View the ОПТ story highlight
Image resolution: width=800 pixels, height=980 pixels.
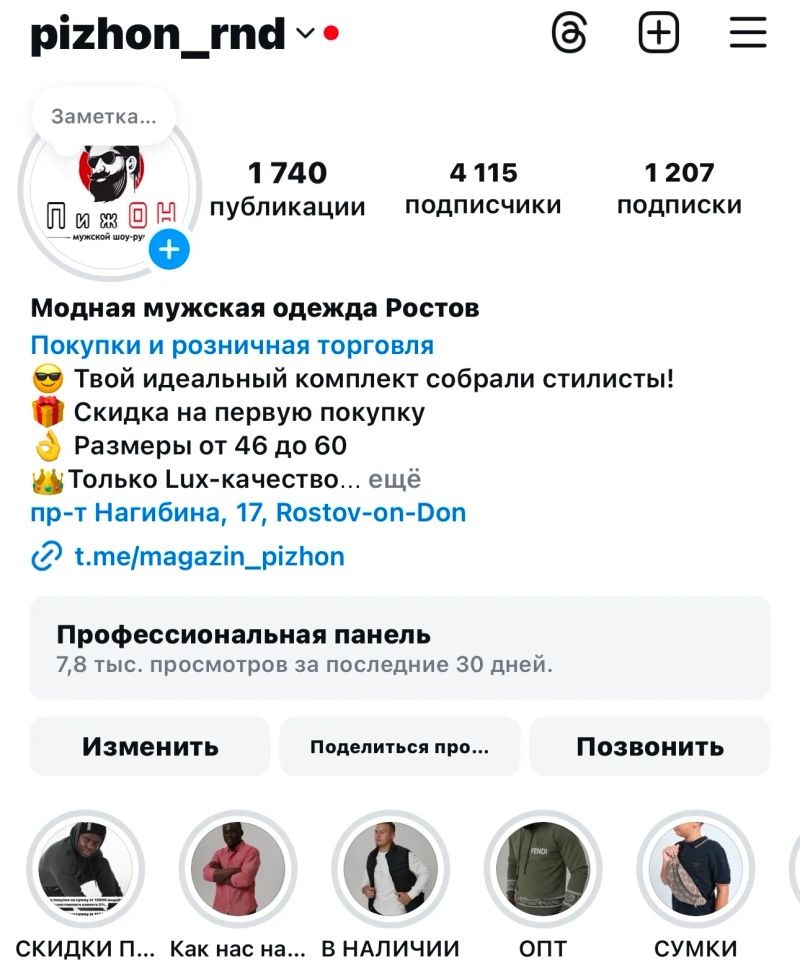543,868
